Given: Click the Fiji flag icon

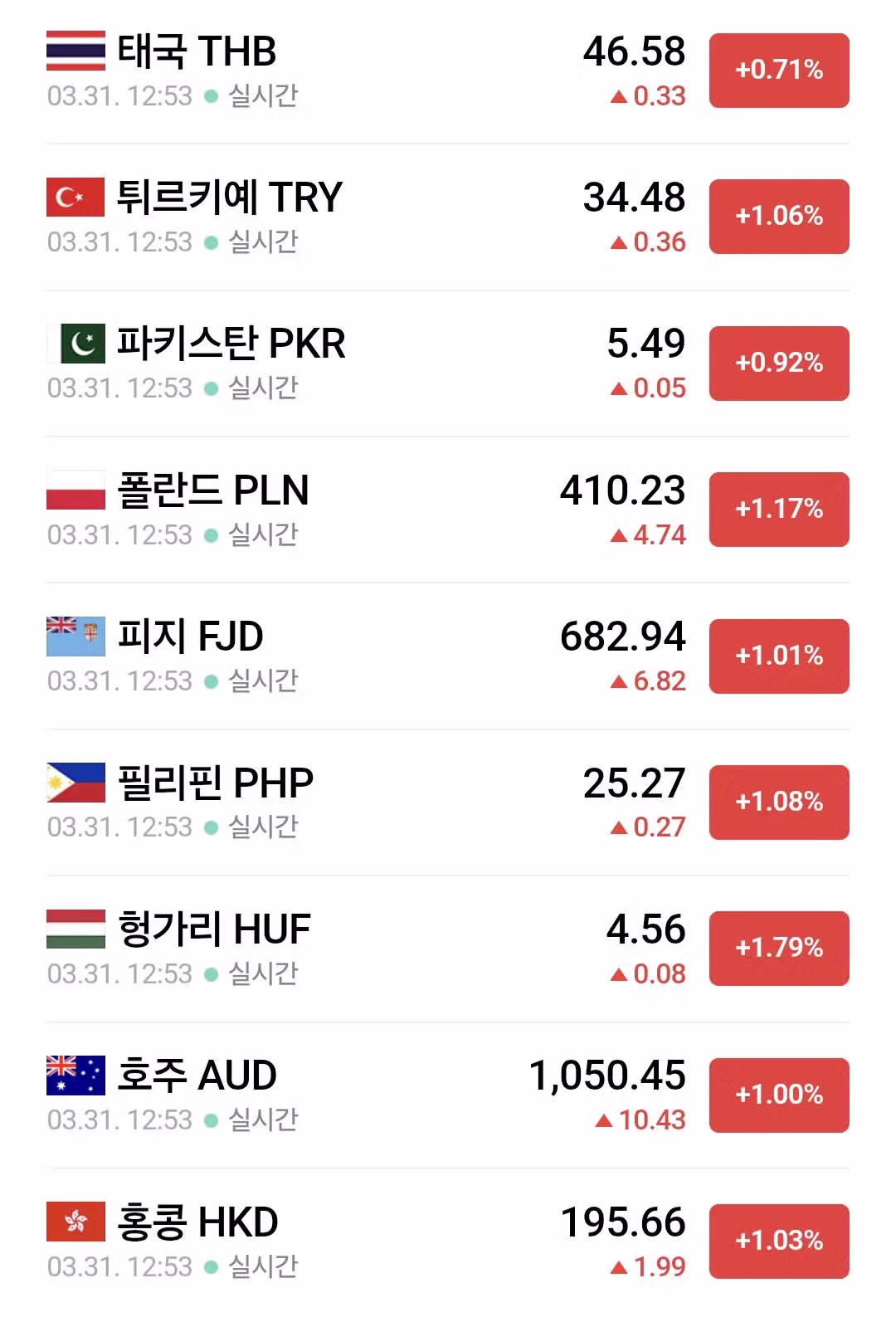Looking at the screenshot, I should point(75,637).
